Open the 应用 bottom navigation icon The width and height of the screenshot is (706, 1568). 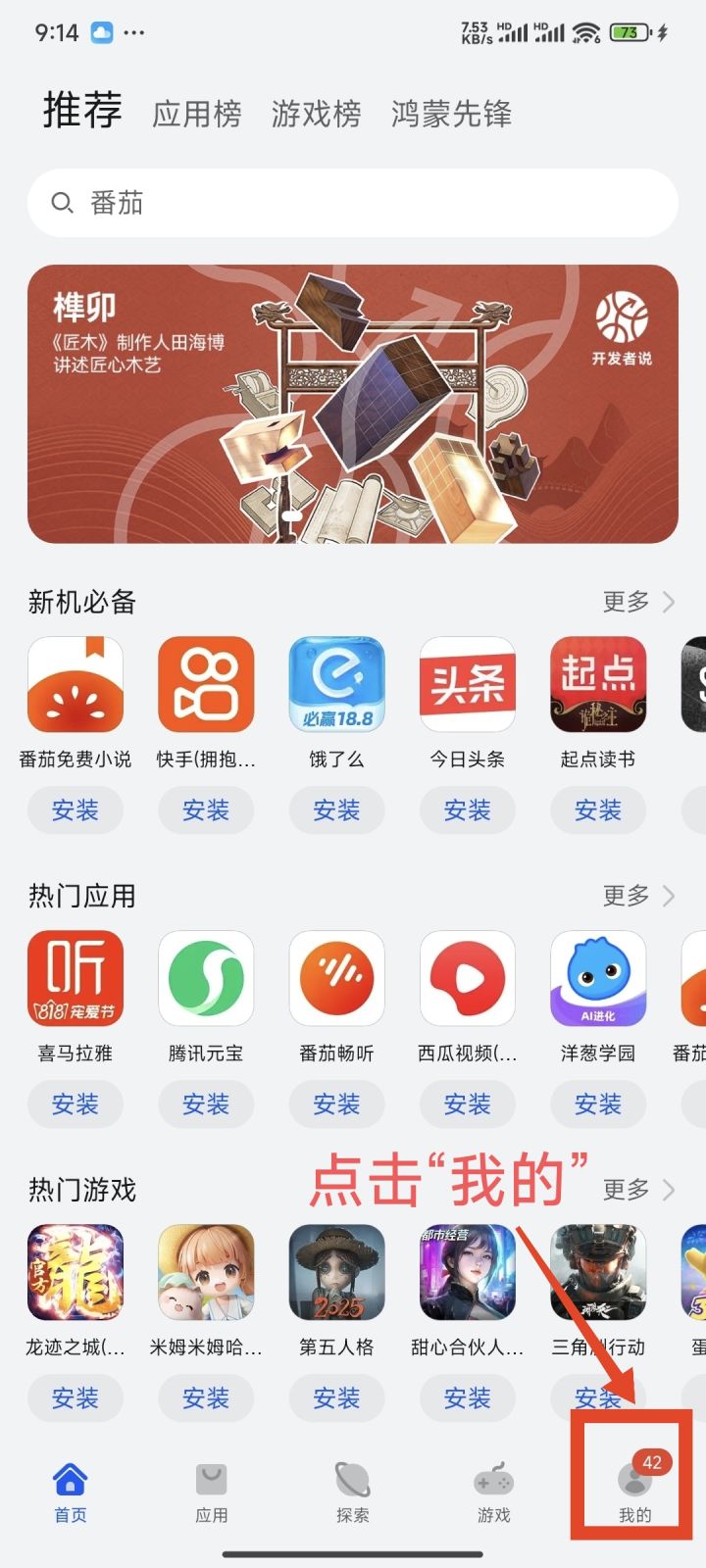[212, 1490]
